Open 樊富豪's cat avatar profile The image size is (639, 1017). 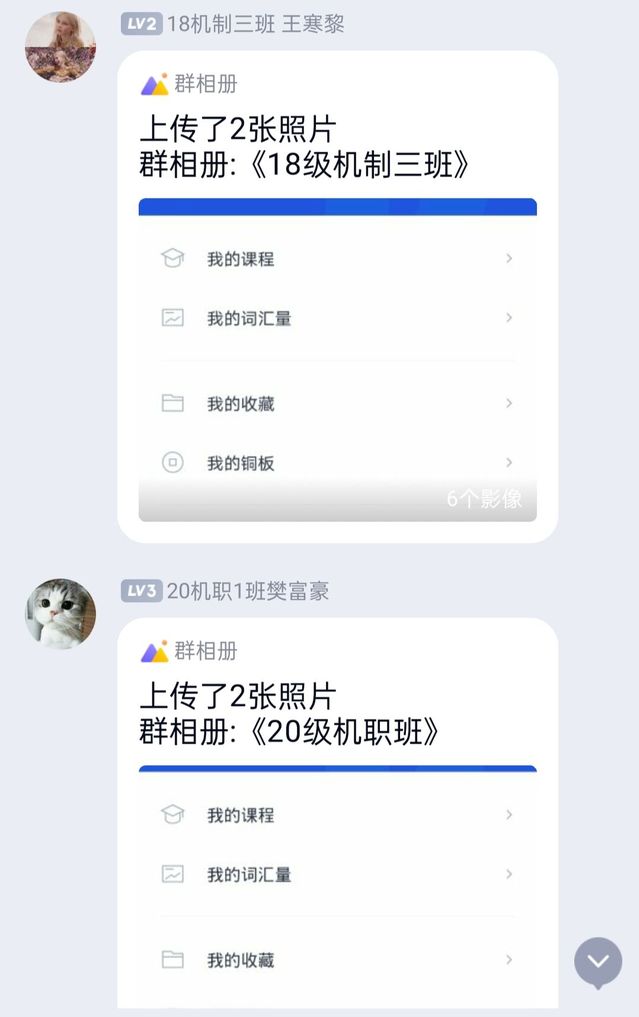pos(60,613)
